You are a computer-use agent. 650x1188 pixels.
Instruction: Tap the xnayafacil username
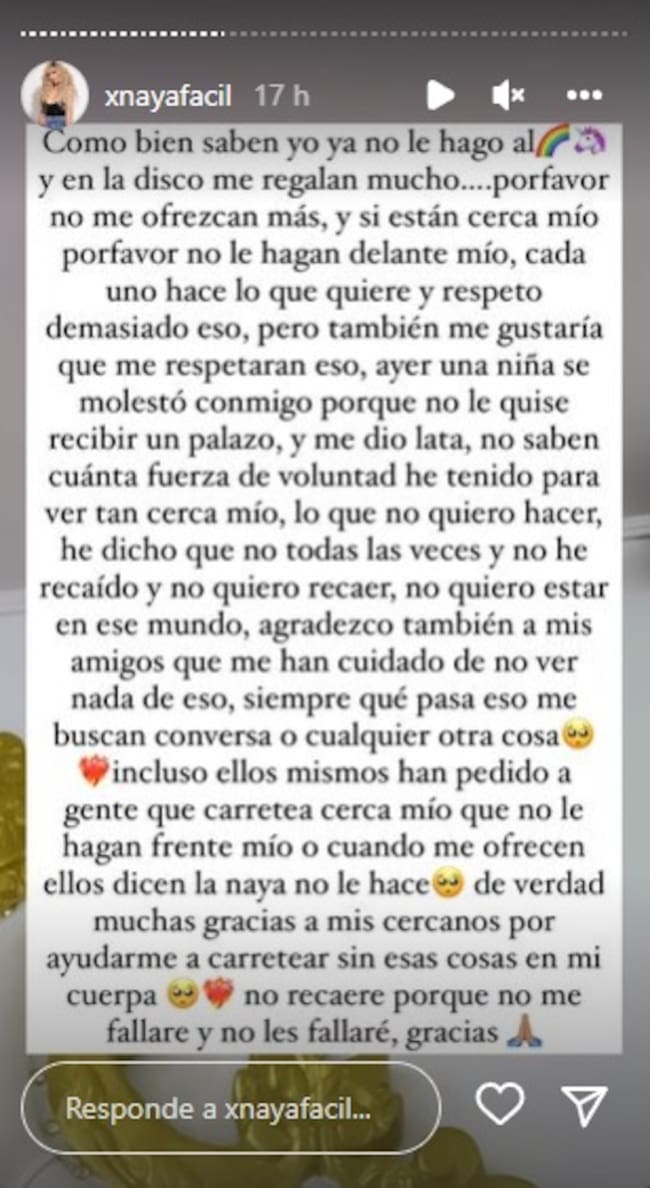click(x=168, y=96)
